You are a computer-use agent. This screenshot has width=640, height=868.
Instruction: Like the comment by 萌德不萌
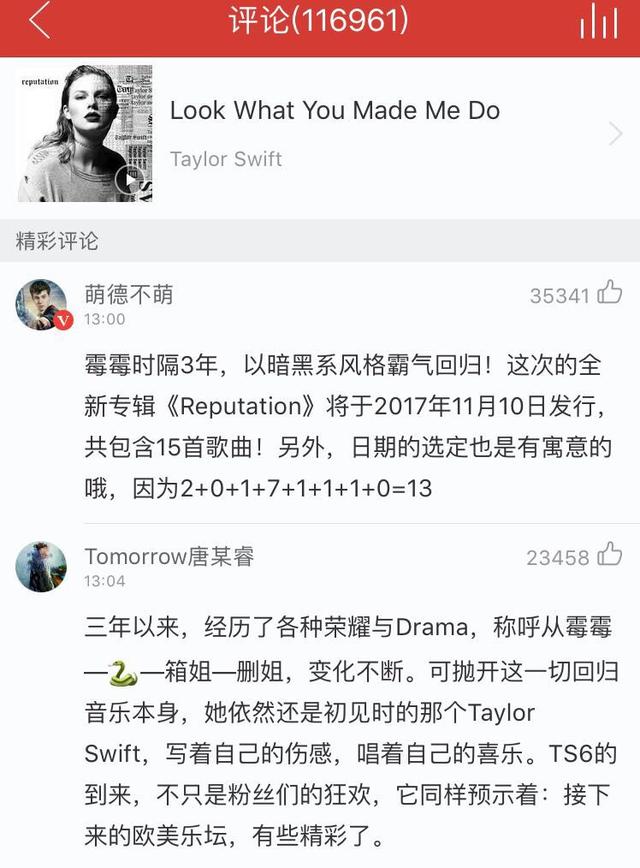pos(609,294)
